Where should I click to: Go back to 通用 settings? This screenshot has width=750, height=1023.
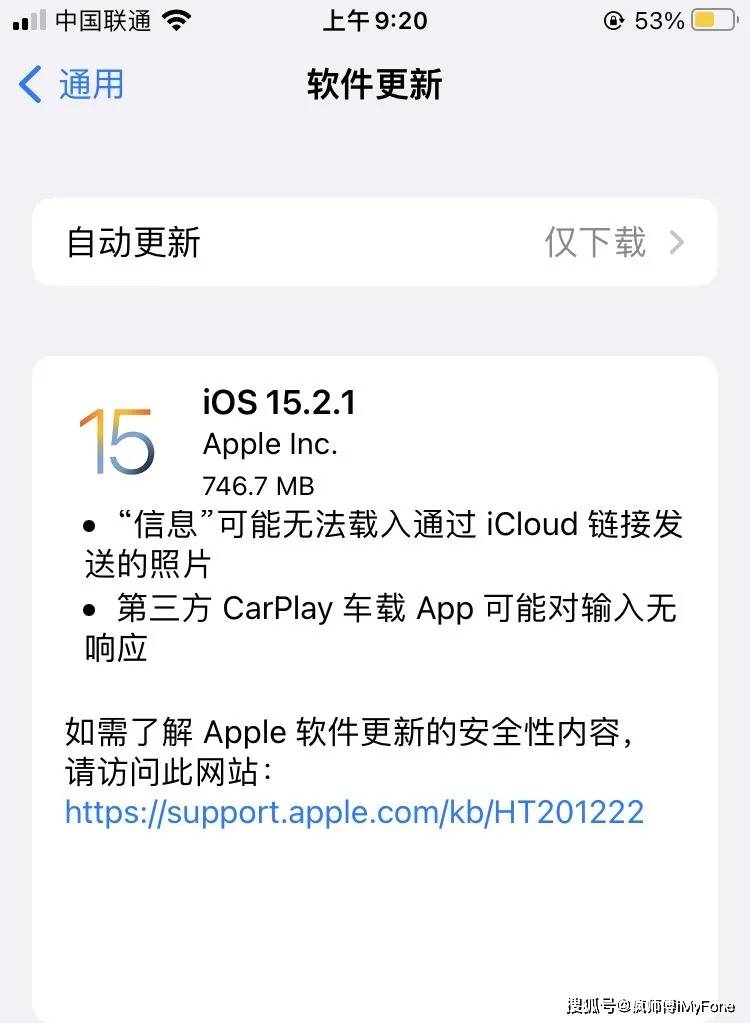pyautogui.click(x=70, y=84)
